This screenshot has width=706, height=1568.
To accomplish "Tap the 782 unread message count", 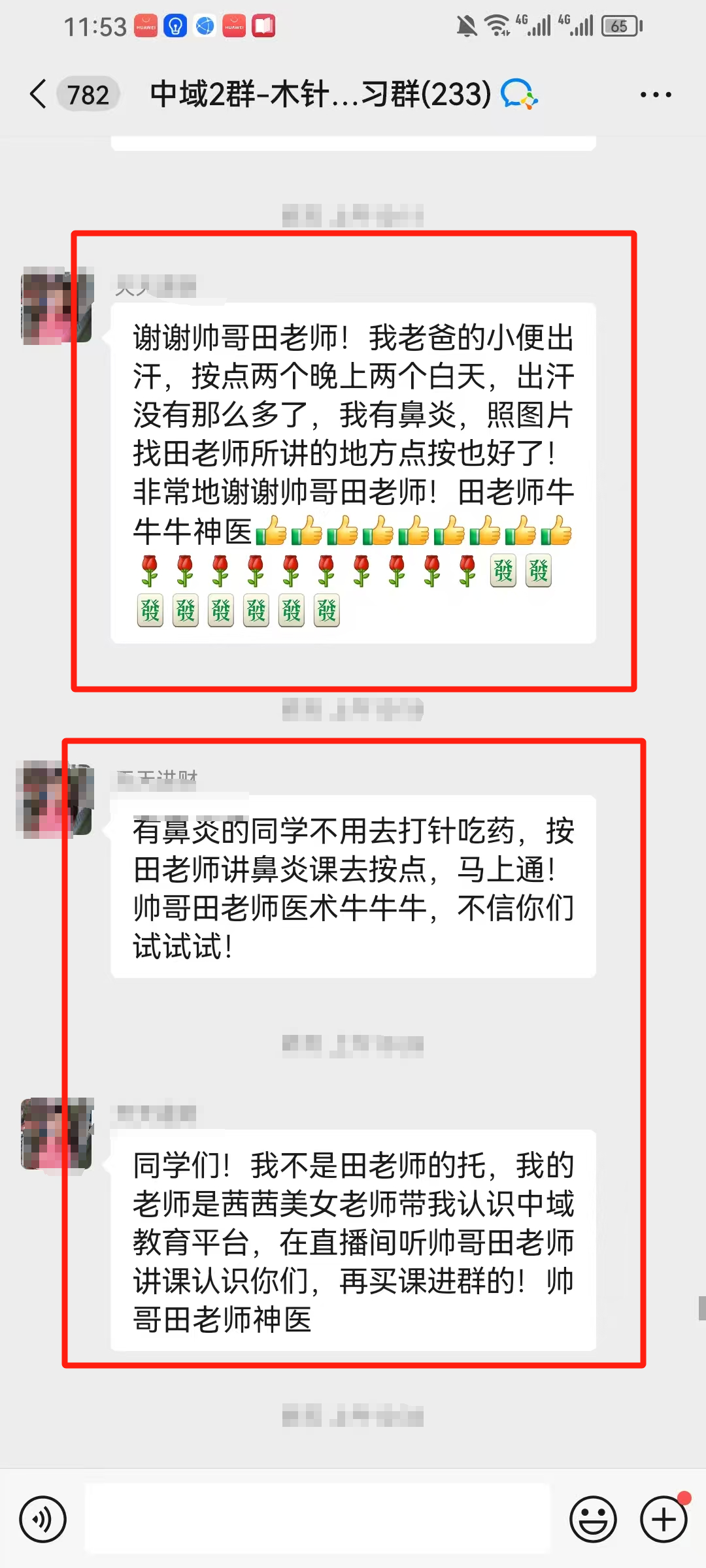I will click(x=89, y=95).
